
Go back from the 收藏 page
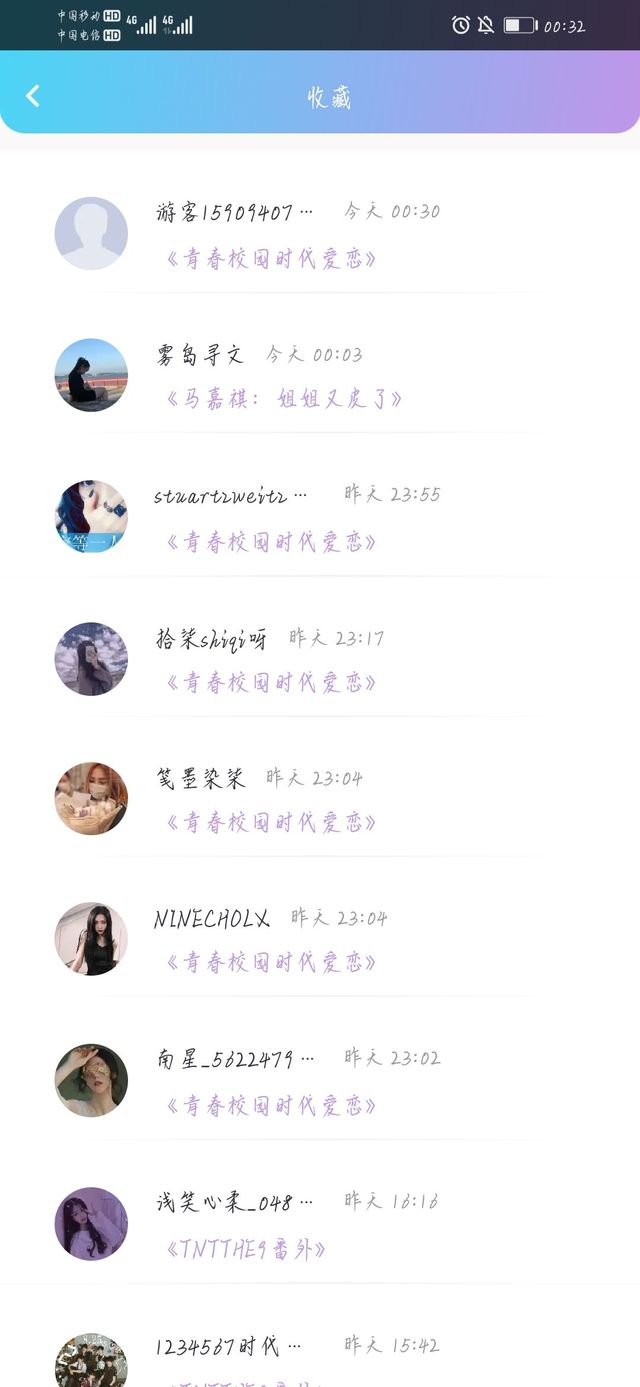[x=33, y=96]
